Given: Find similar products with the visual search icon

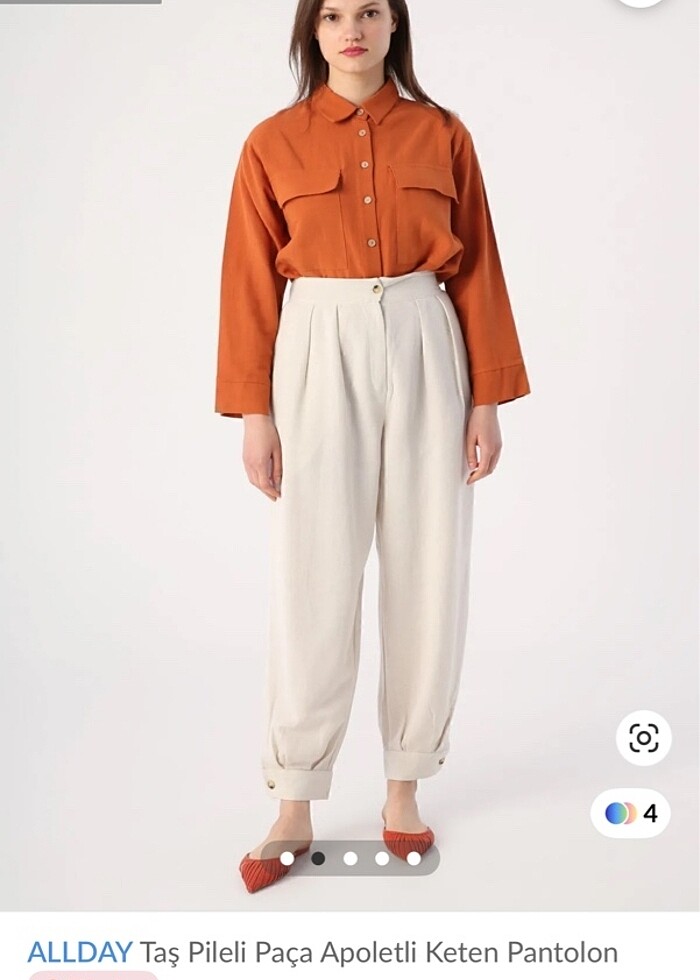Looking at the screenshot, I should pyautogui.click(x=643, y=738).
